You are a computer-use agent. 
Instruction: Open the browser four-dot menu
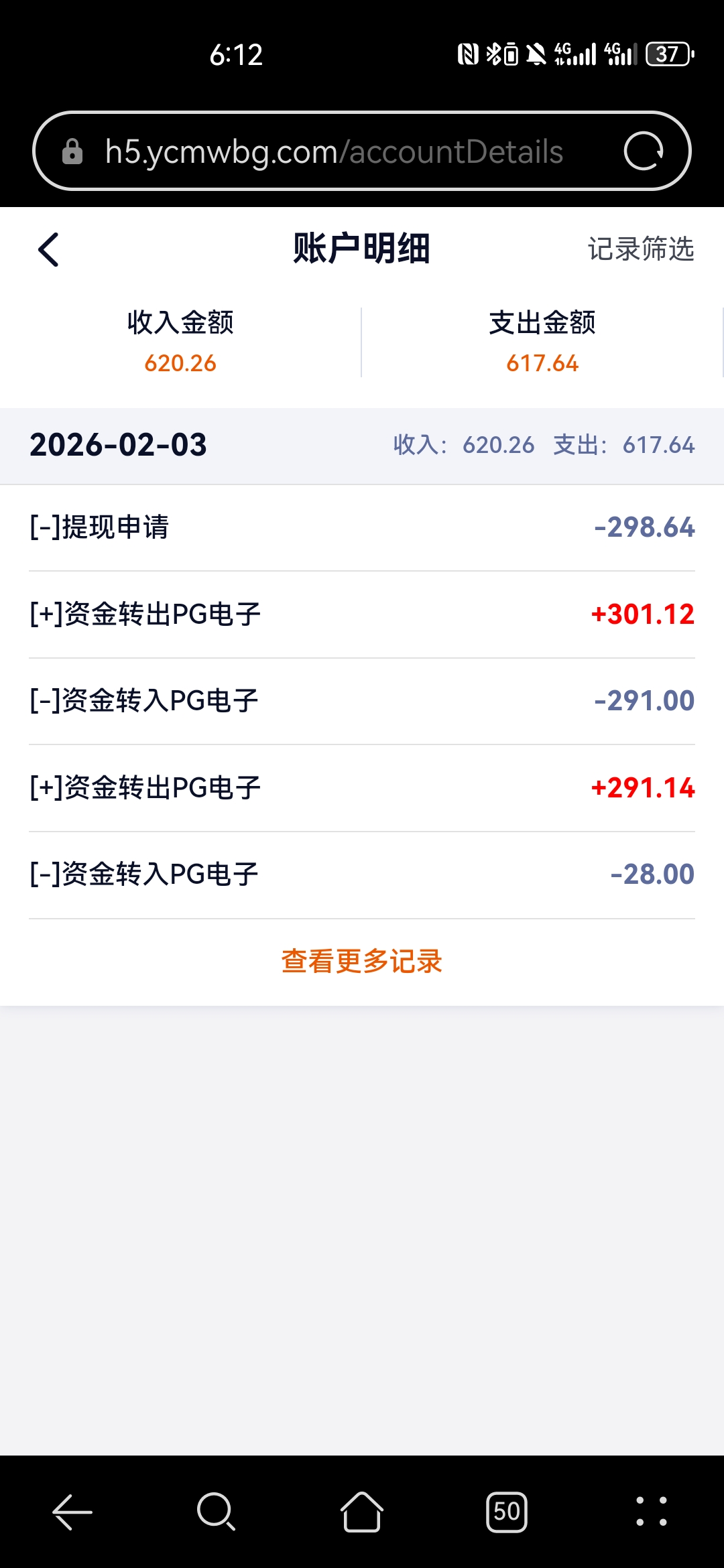[x=652, y=1512]
